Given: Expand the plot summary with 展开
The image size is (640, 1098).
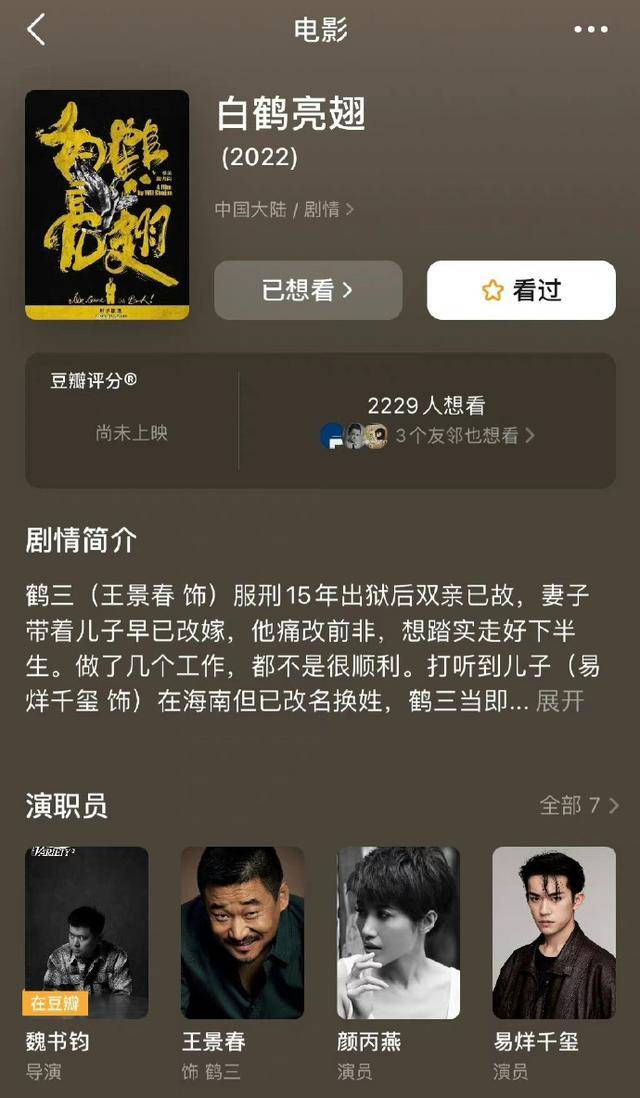Looking at the screenshot, I should (560, 700).
